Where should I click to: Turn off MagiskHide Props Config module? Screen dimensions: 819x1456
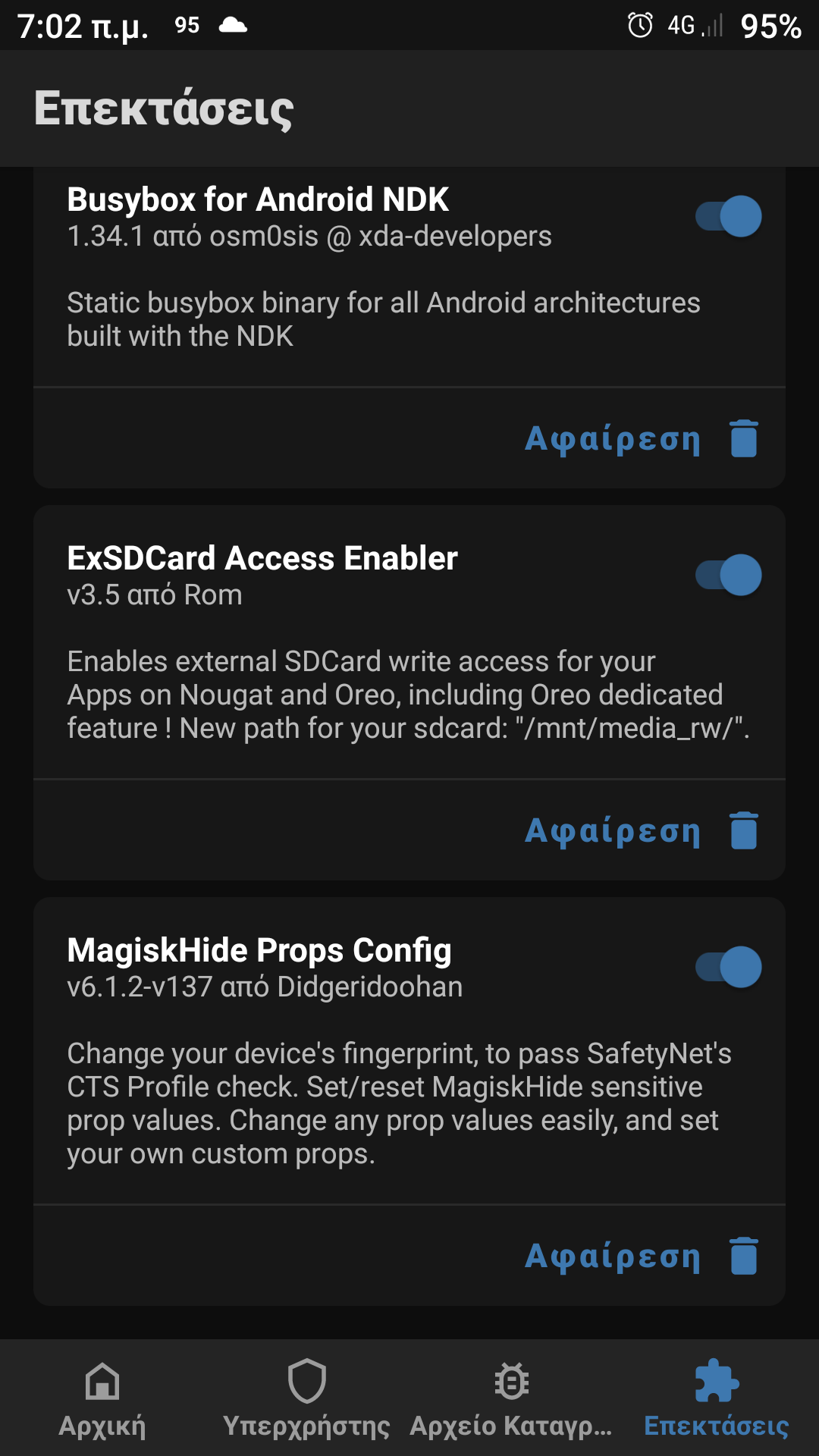[729, 968]
